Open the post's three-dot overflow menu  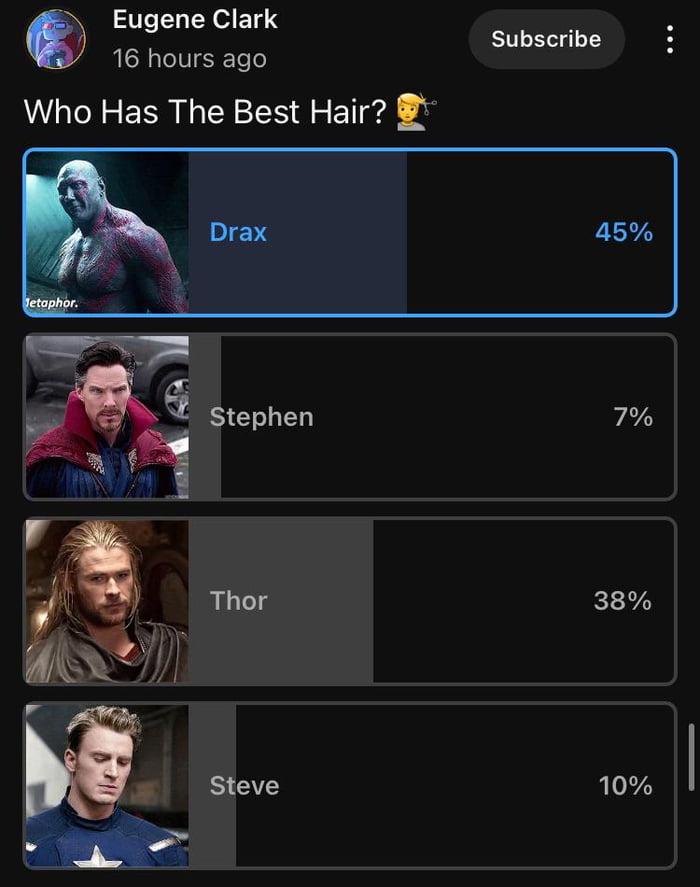[x=669, y=39]
